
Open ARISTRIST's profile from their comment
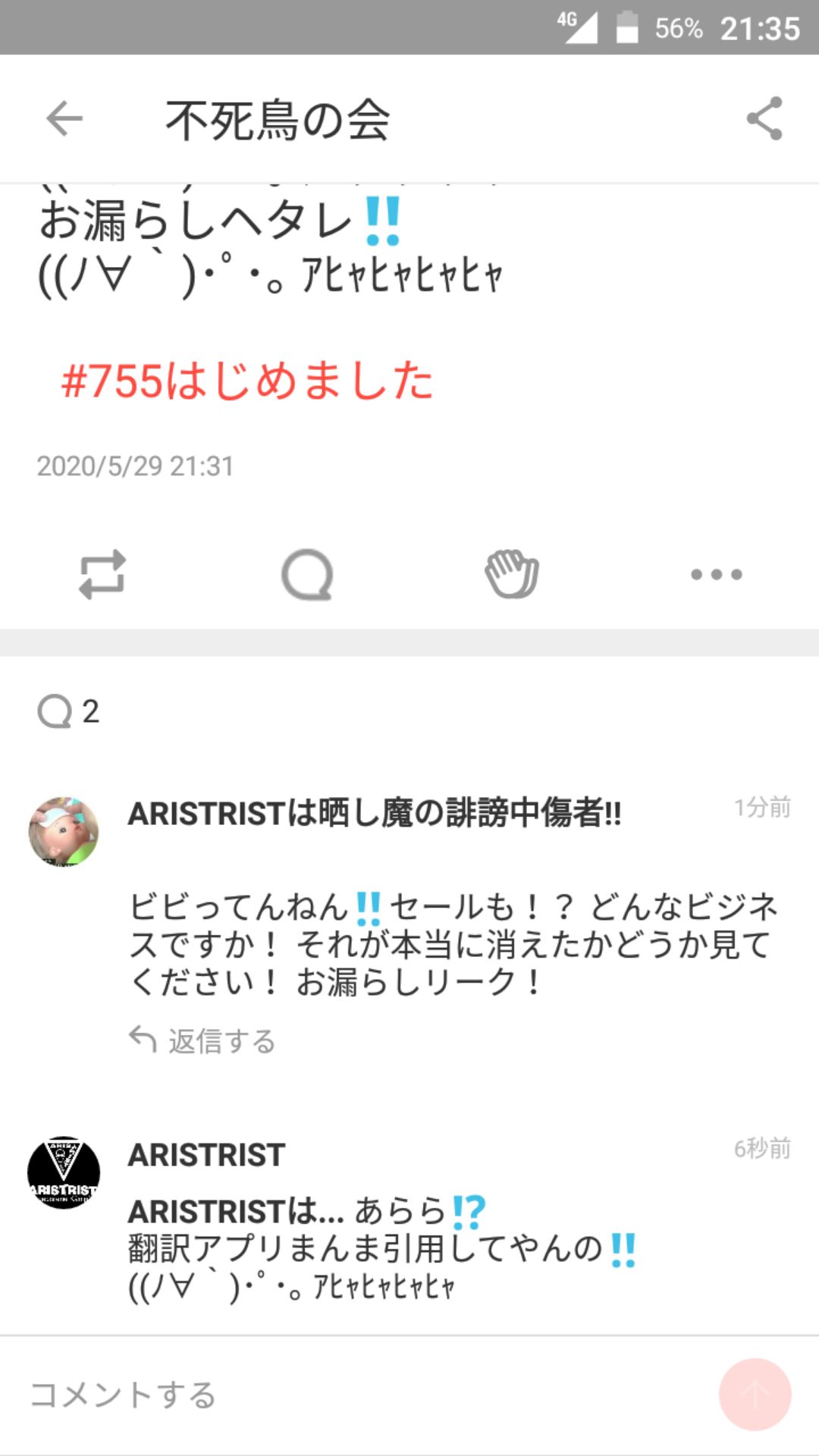(205, 1154)
